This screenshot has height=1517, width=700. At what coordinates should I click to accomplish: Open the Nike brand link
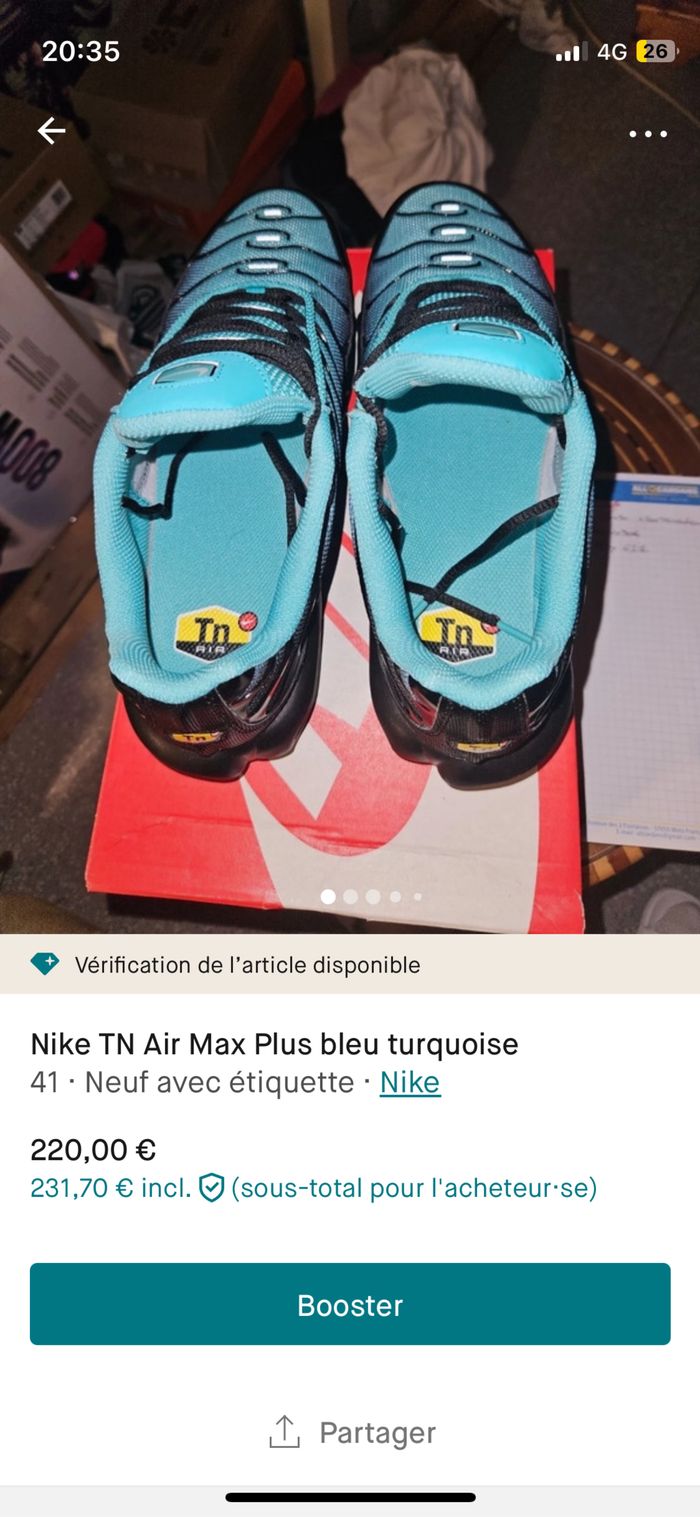(x=409, y=1082)
